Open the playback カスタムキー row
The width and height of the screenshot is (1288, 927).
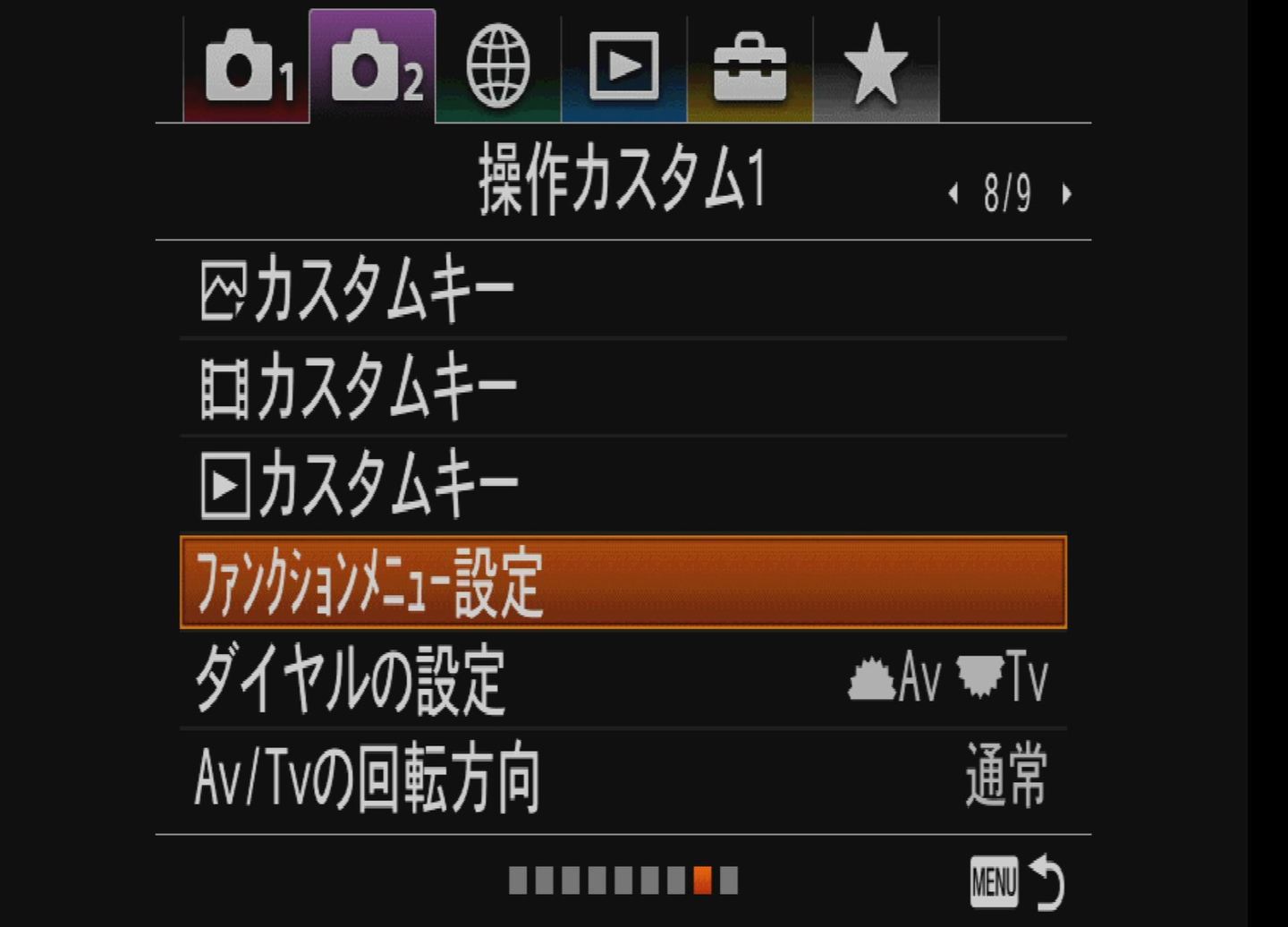point(623,485)
